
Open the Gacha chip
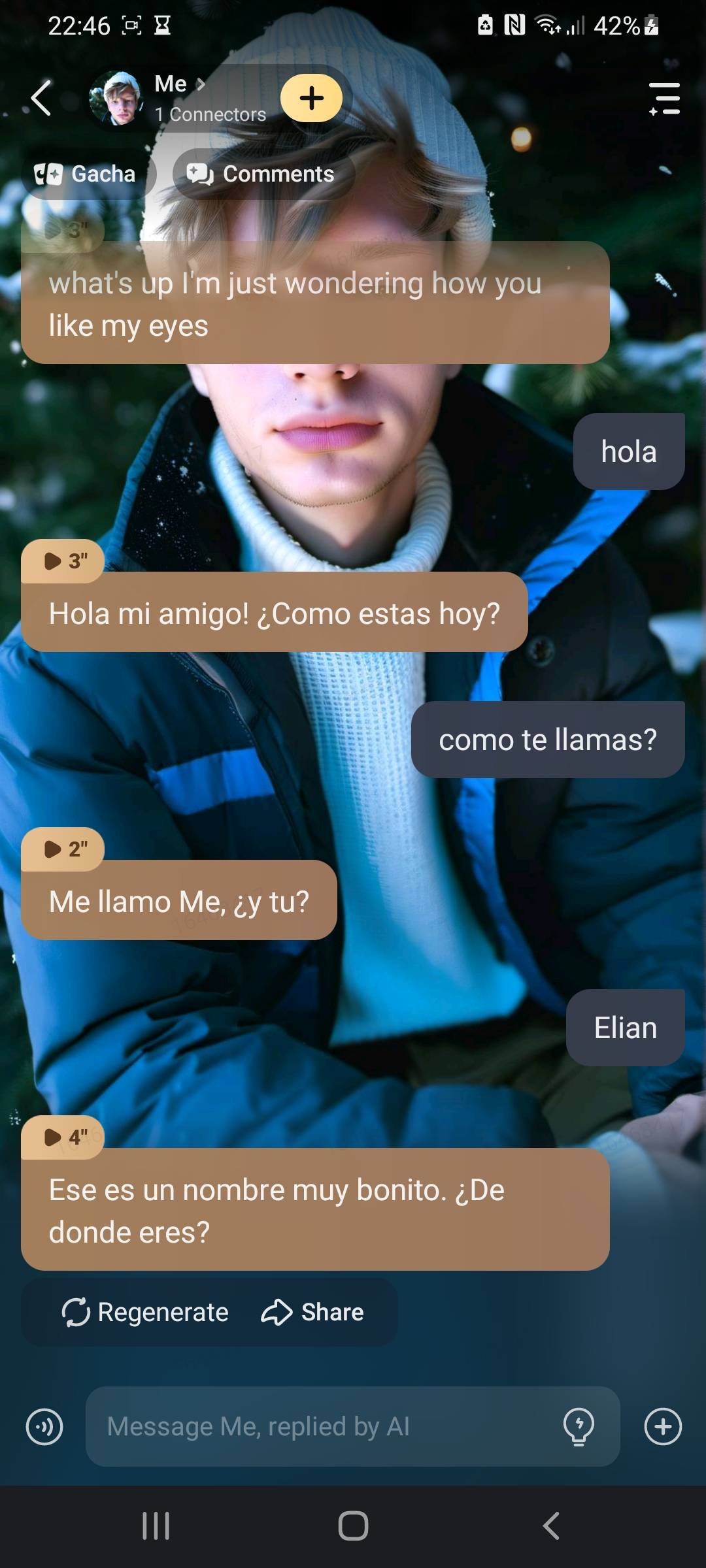click(x=86, y=174)
